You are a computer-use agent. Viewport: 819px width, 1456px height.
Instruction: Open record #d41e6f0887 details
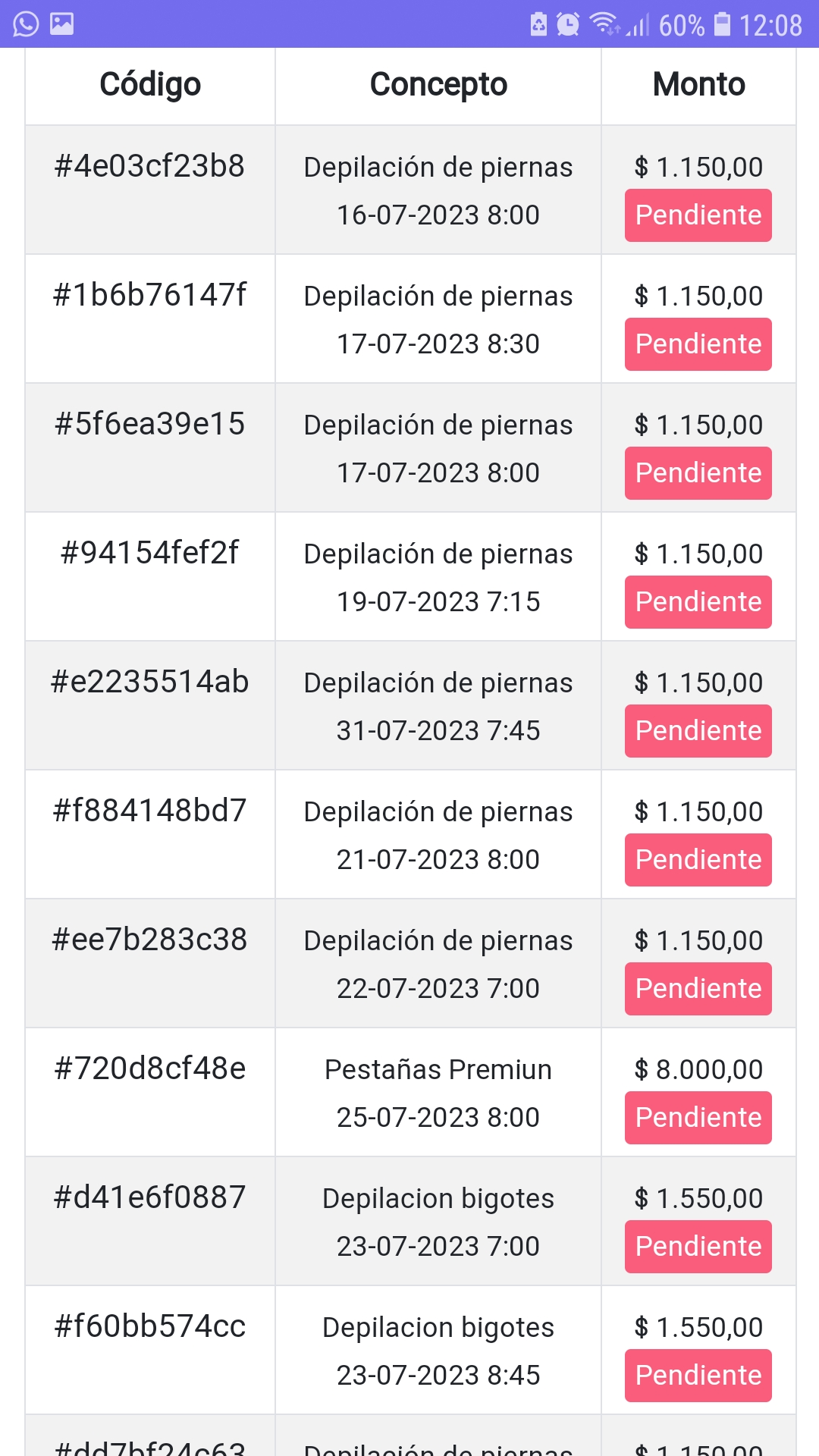[x=149, y=1198]
